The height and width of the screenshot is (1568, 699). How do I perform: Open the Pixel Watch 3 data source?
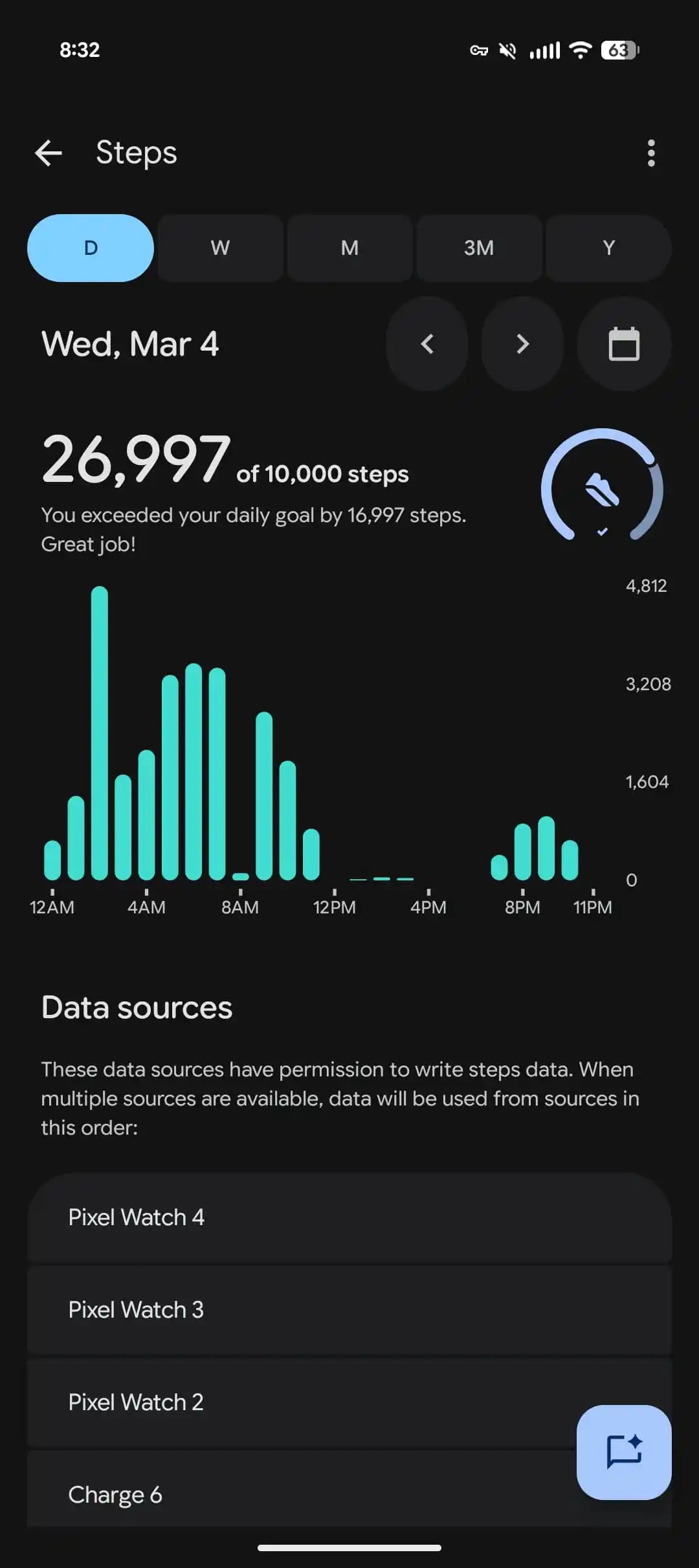(x=349, y=1310)
